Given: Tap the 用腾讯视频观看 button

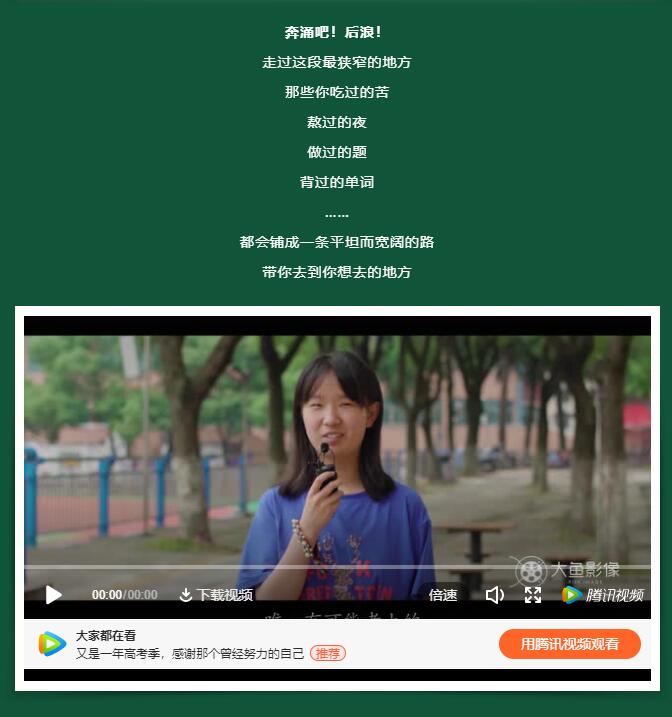Looking at the screenshot, I should click(569, 644).
